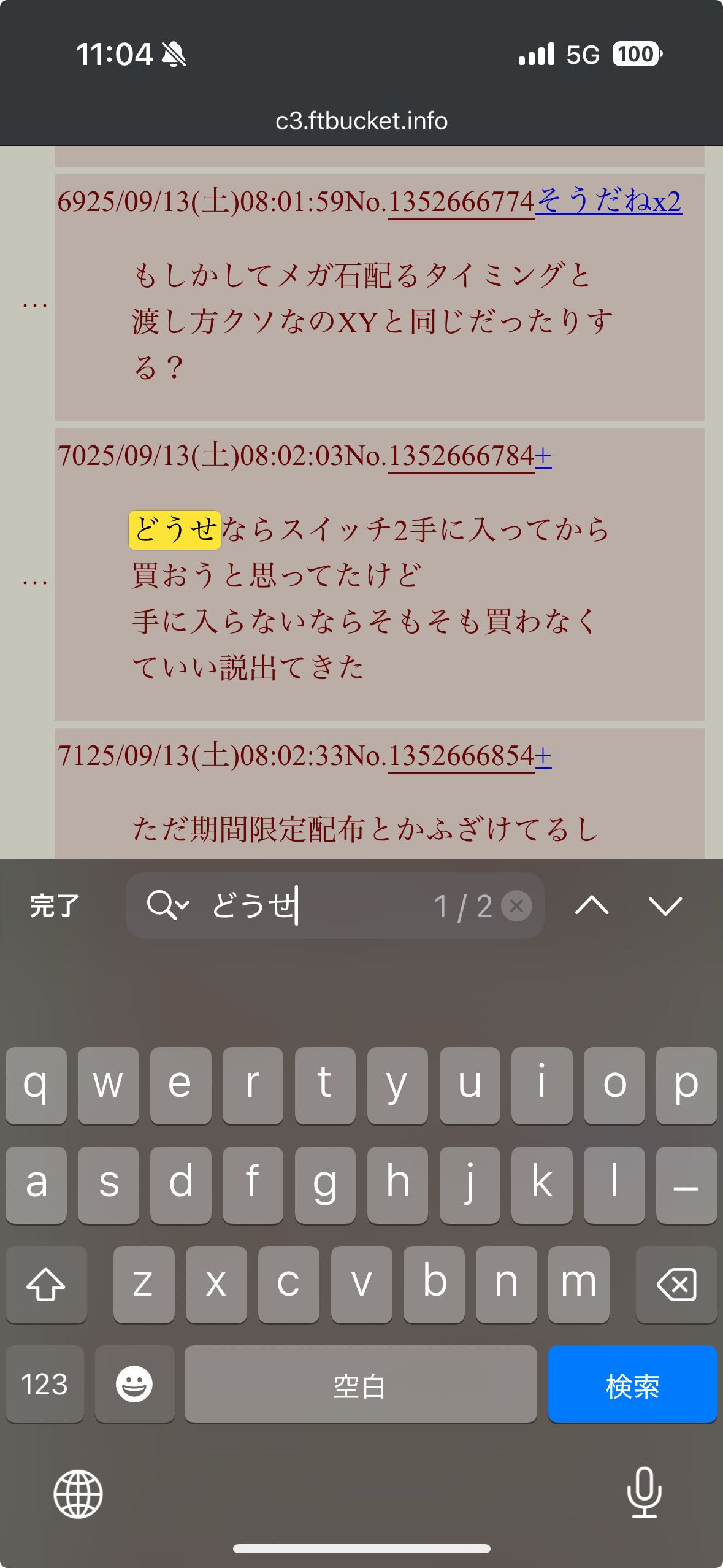Tap 完了 to close find-on-page
This screenshot has height=1568, width=723.
(x=55, y=905)
